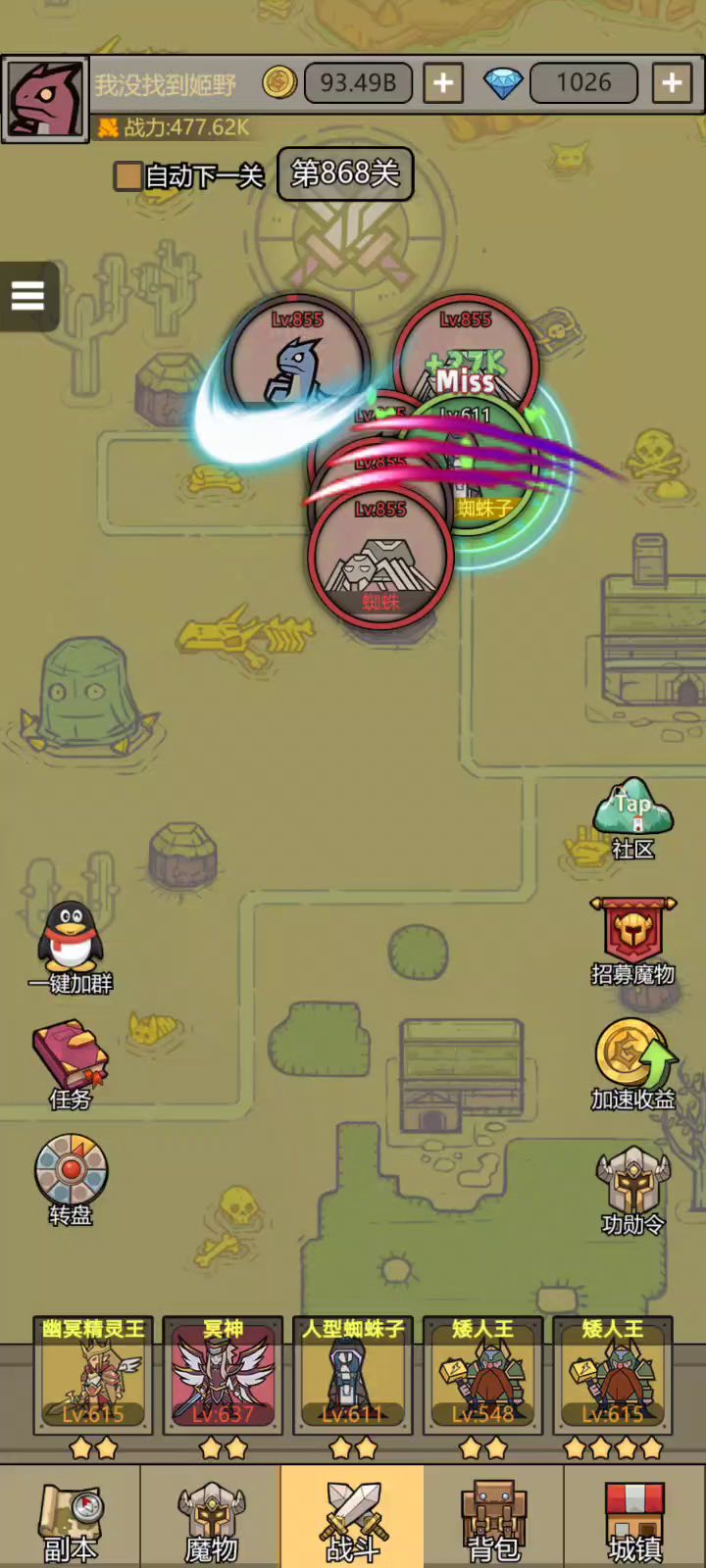706x1568 pixels.
Task: Select the 冥神 hero card
Action: (223, 1377)
